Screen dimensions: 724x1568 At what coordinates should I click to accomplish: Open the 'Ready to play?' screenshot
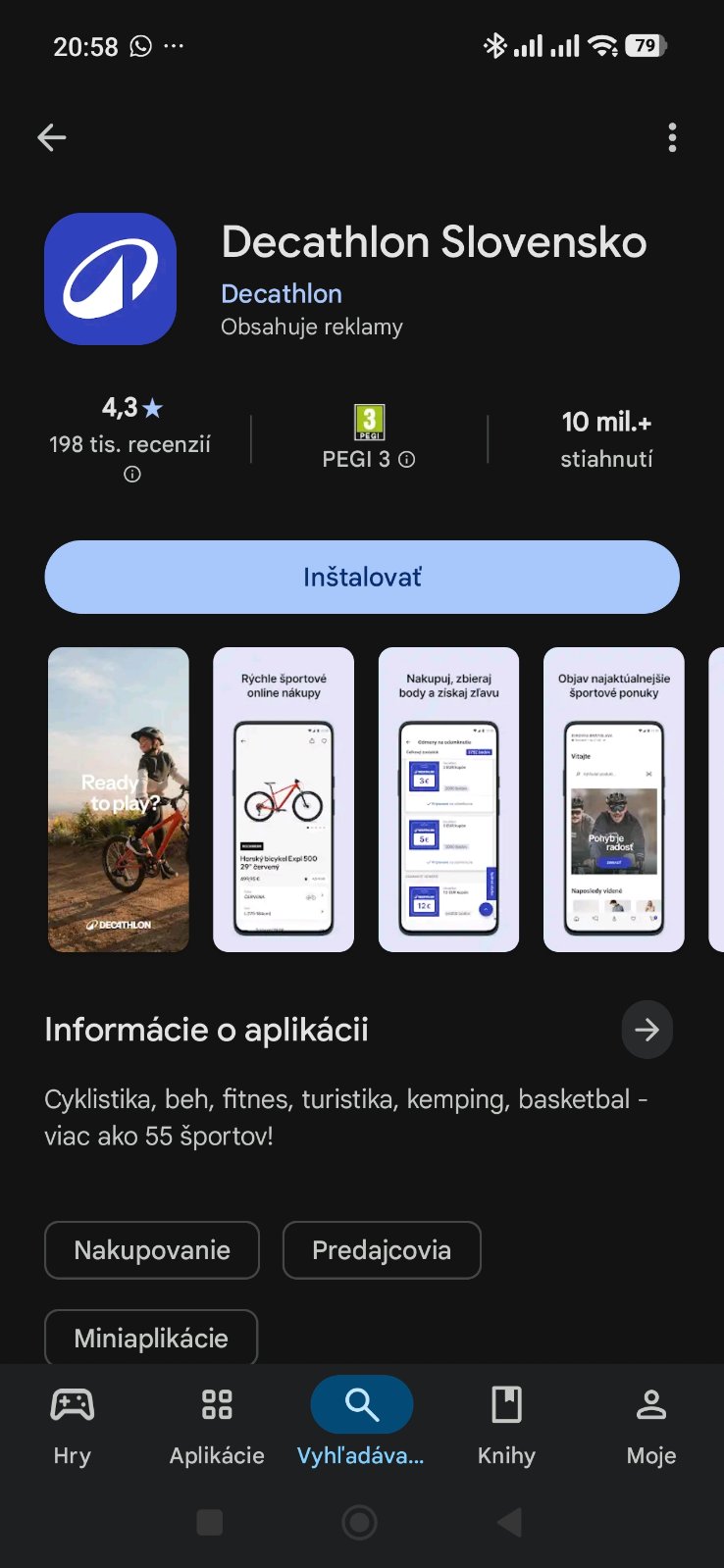tap(119, 799)
